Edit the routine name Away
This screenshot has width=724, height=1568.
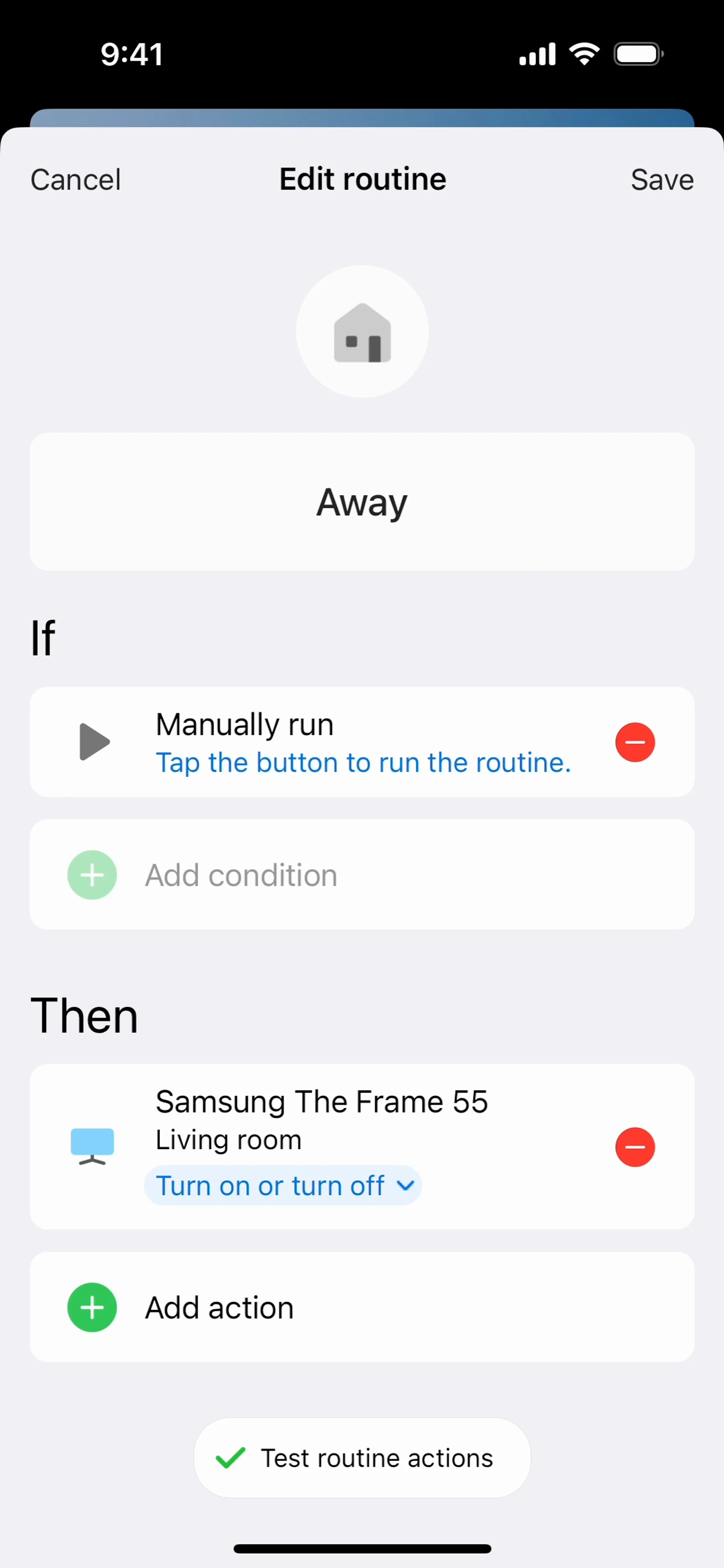point(362,502)
